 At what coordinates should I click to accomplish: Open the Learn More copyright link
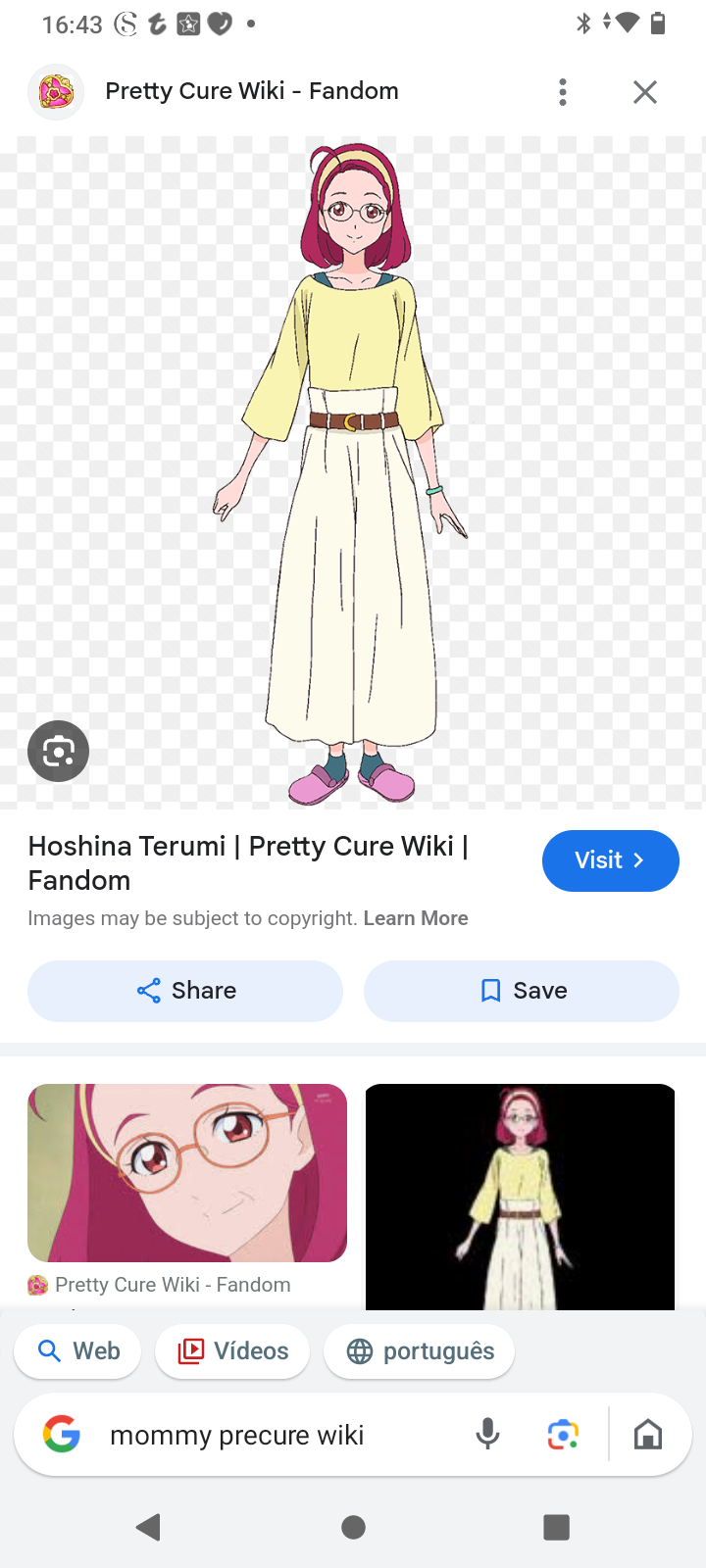pos(416,918)
